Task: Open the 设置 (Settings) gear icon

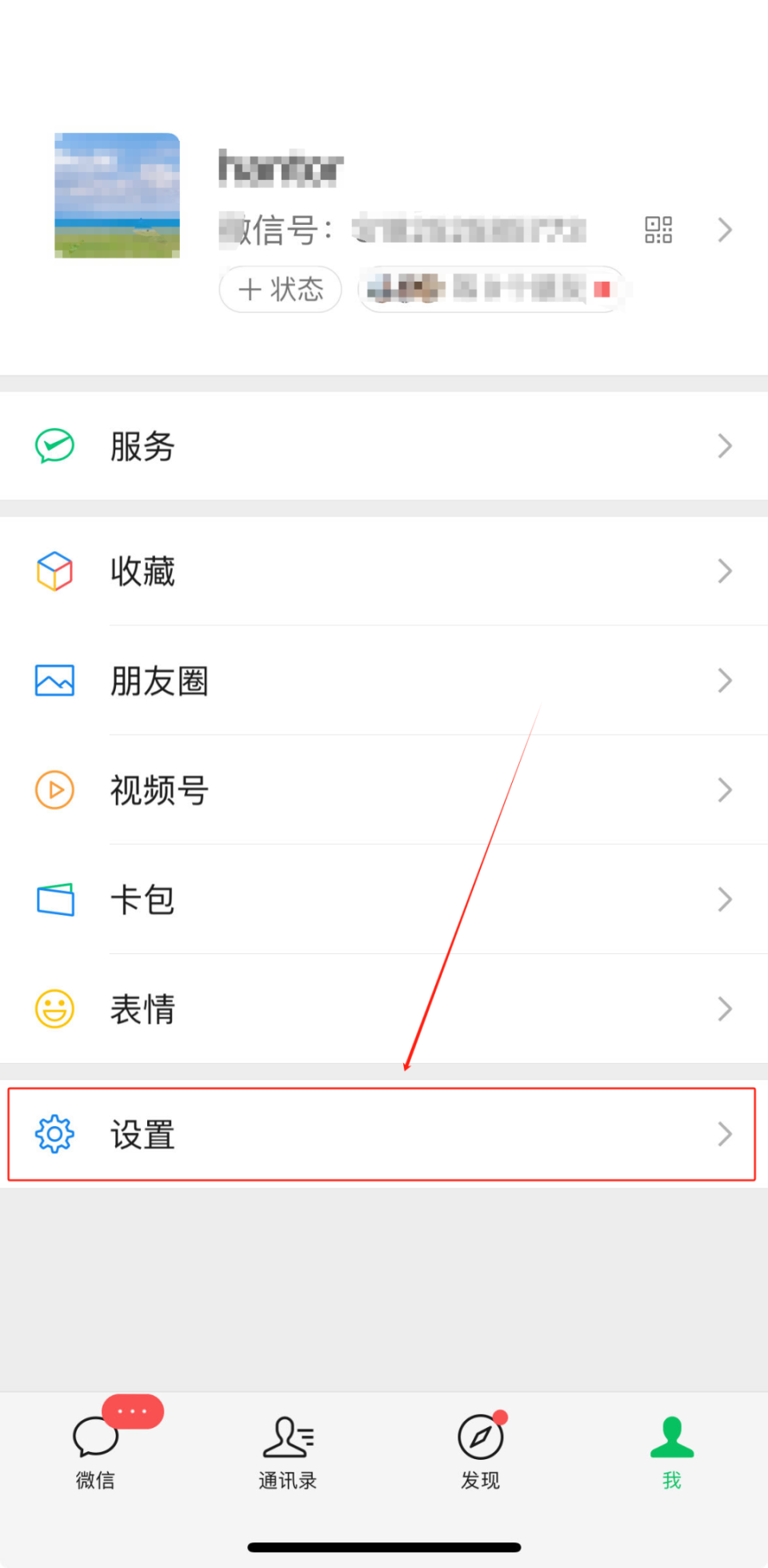Action: coord(54,1133)
